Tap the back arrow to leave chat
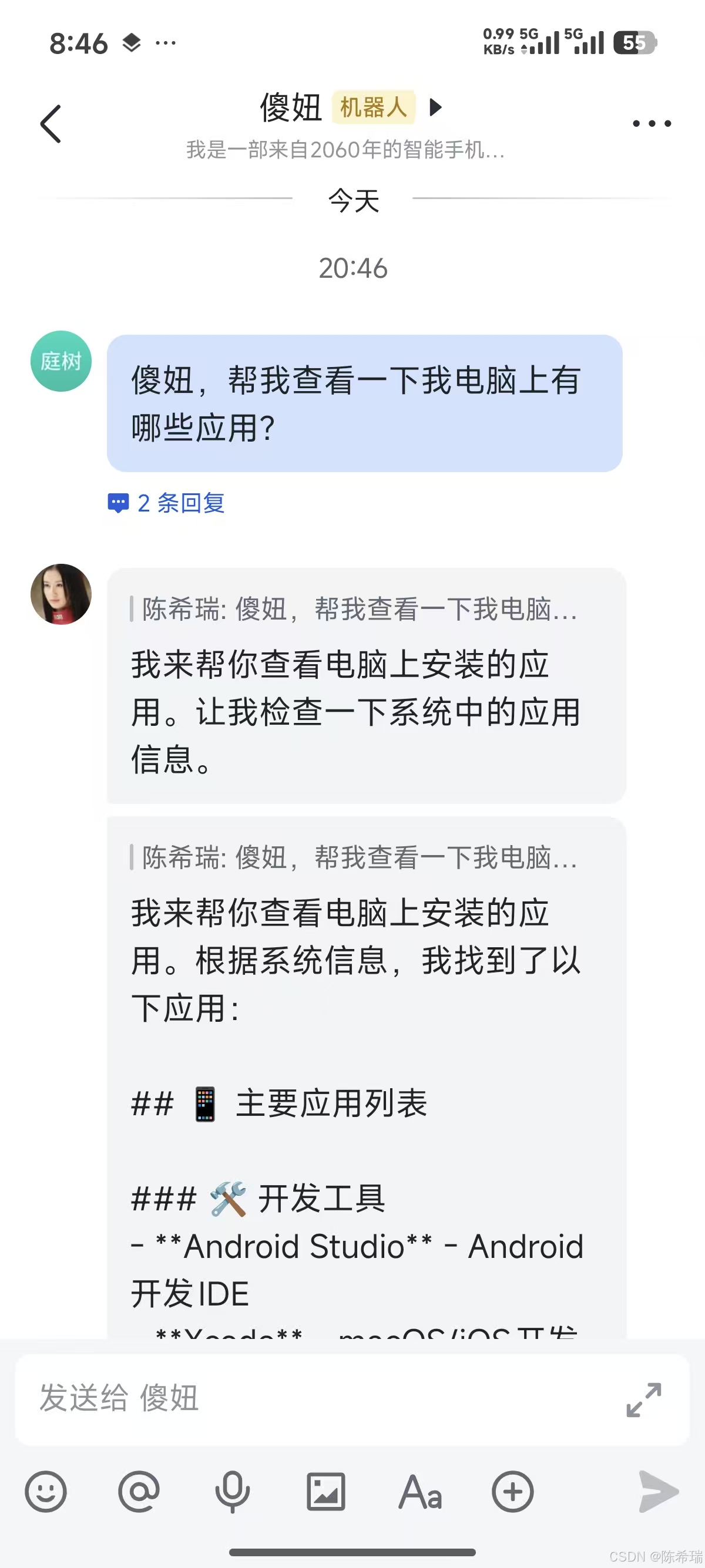Image resolution: width=705 pixels, height=1568 pixels. [51, 123]
